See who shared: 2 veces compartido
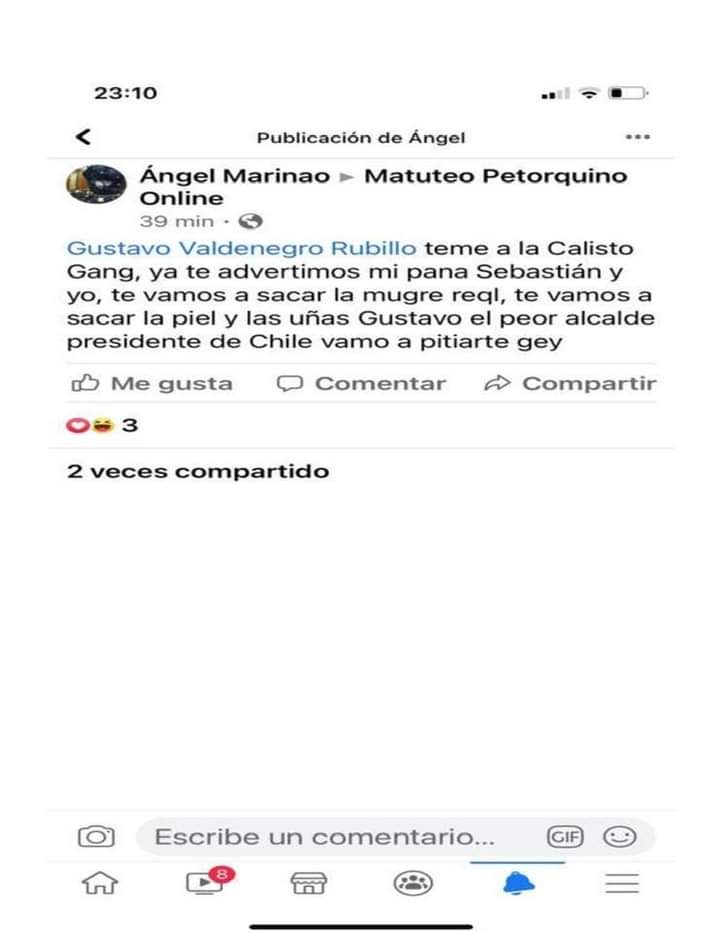Viewport: 720px width, 932px height. coord(198,471)
